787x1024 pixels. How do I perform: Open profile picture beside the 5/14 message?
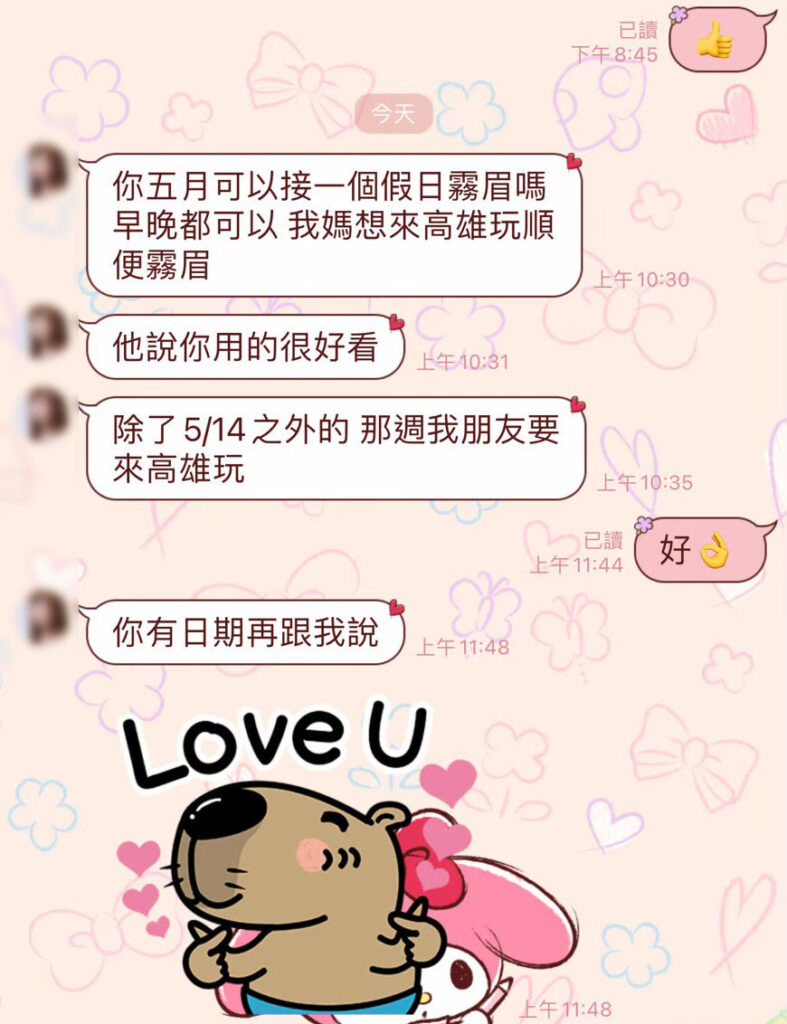pyautogui.click(x=46, y=415)
